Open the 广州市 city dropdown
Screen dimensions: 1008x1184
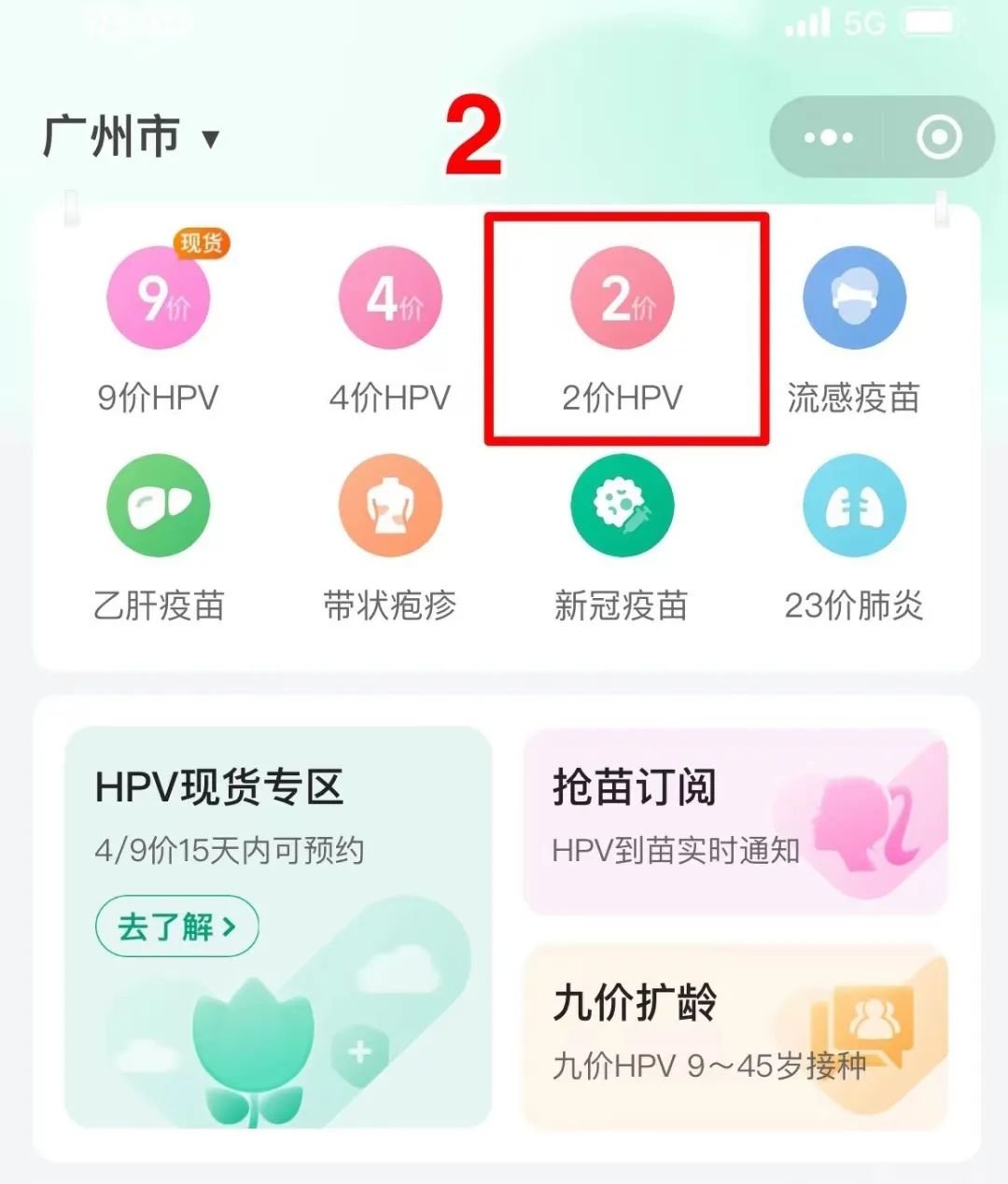pos(131,137)
